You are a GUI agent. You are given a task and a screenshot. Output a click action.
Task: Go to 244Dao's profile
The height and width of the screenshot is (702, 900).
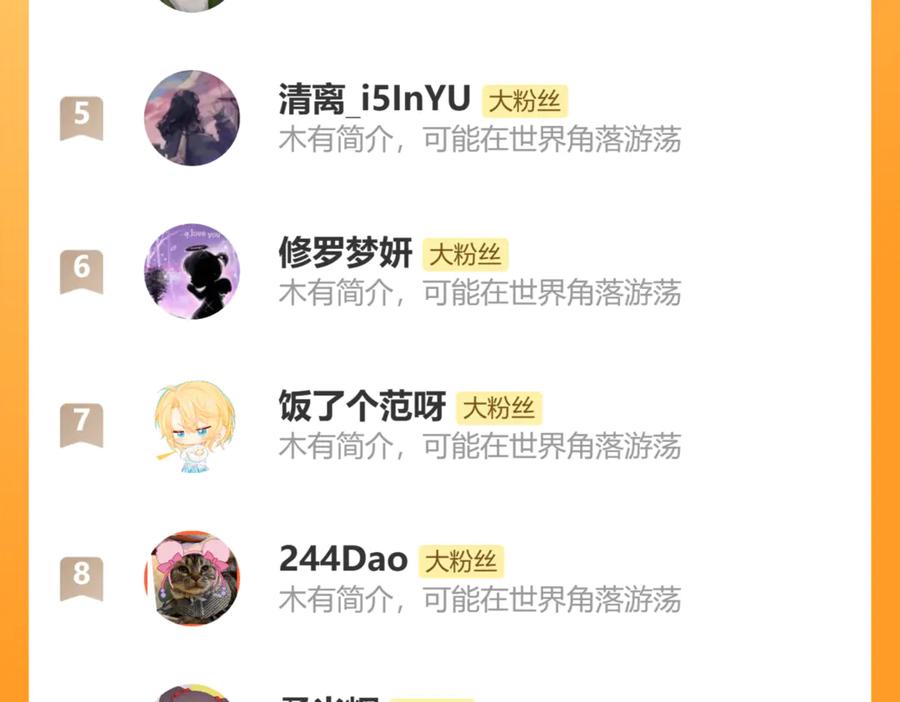coord(343,560)
